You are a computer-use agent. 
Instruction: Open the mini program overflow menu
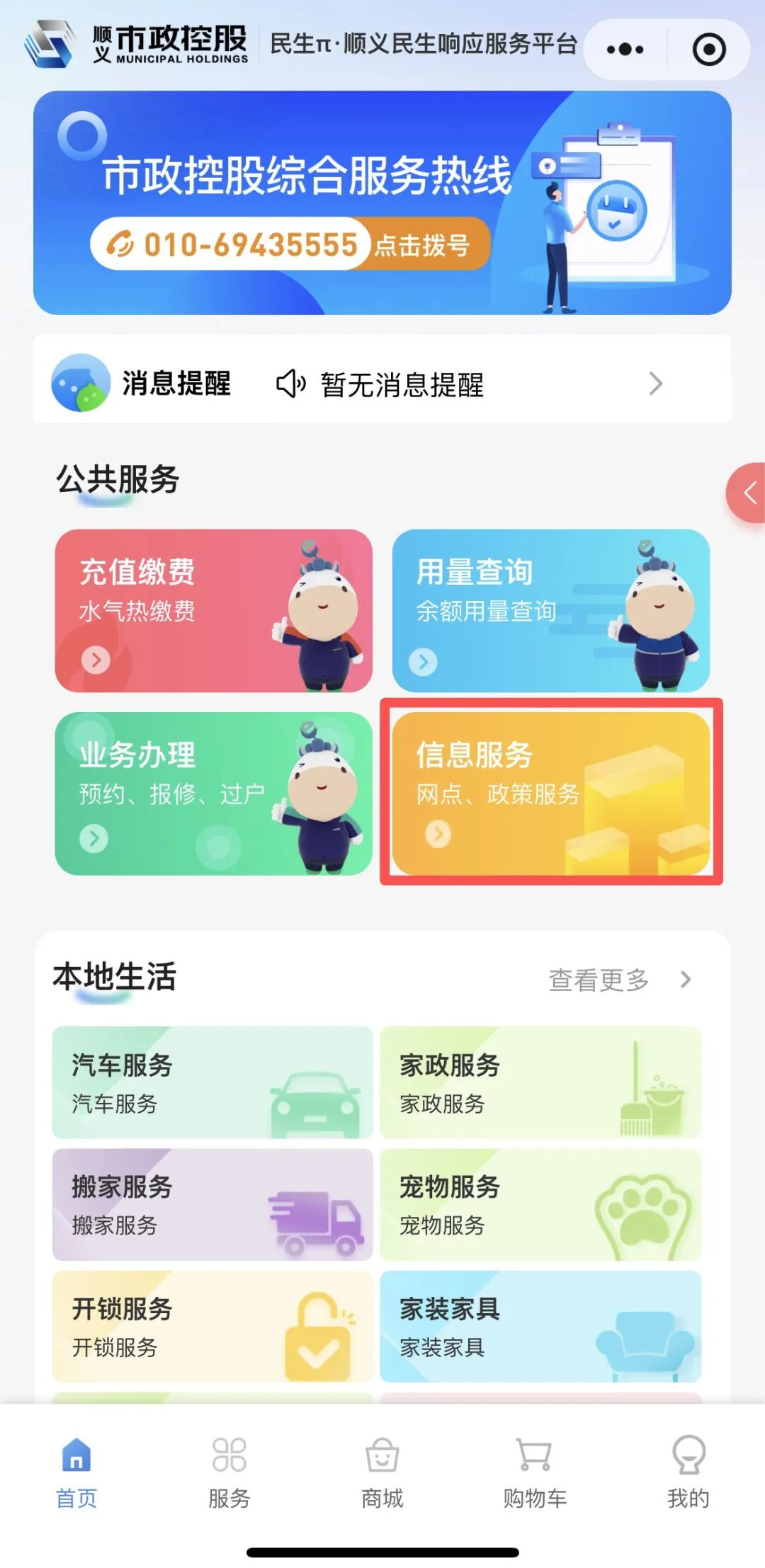coord(625,50)
